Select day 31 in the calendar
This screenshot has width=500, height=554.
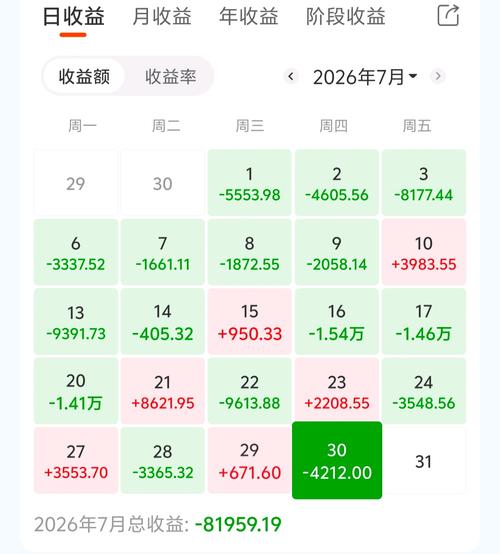(x=424, y=460)
